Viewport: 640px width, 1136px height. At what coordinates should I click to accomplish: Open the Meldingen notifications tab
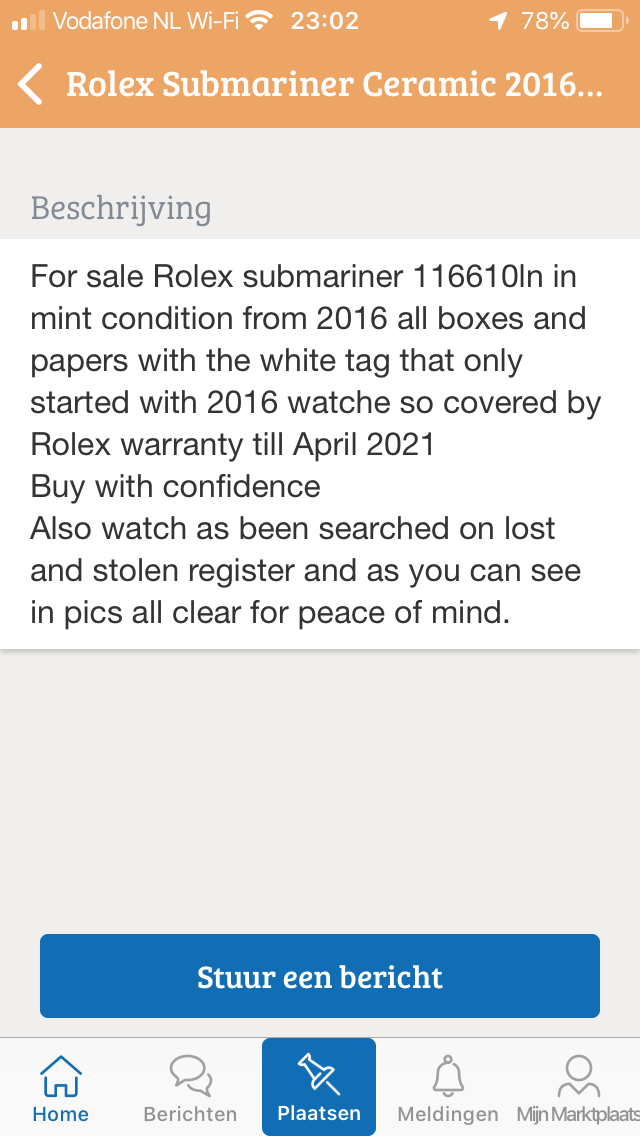click(448, 1087)
